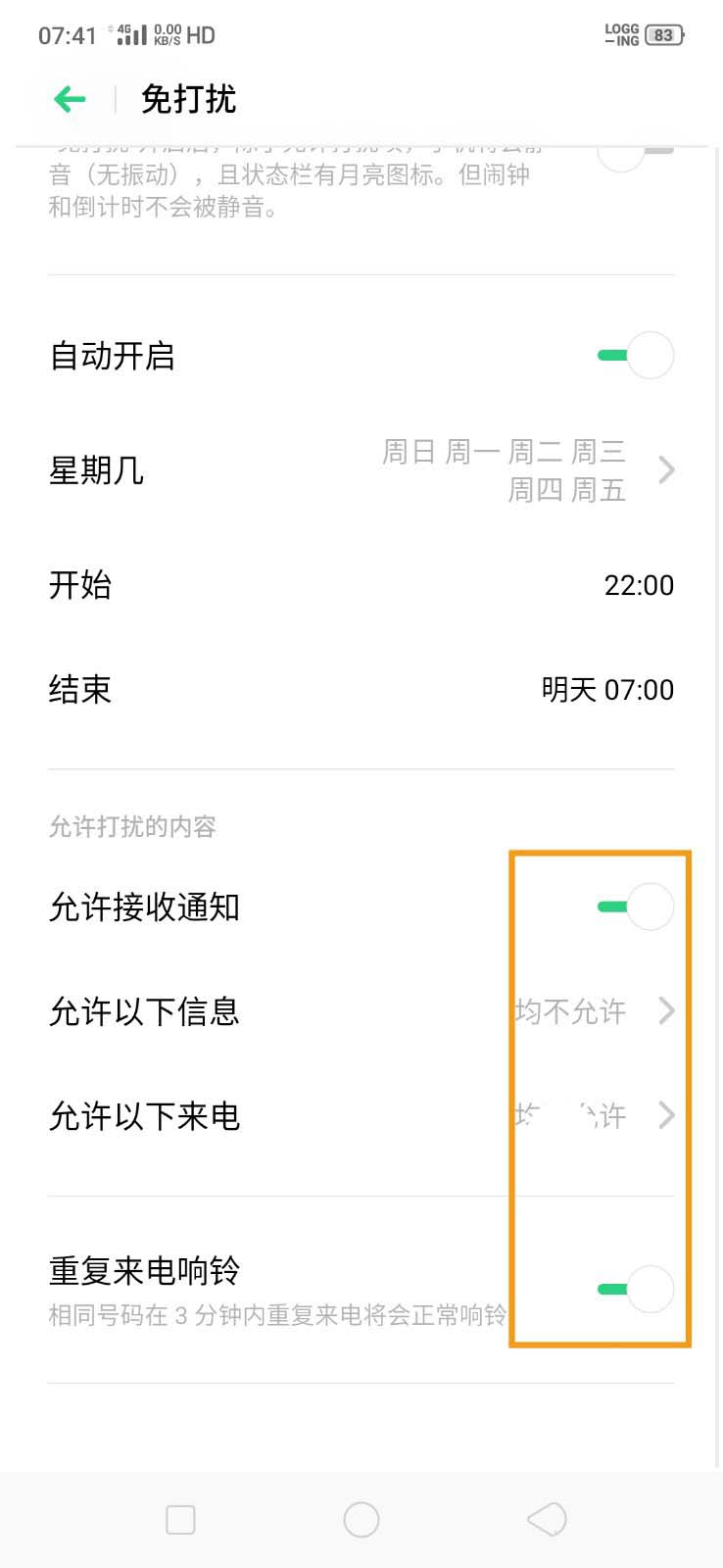Tap the recent apps square navigation icon
Image resolution: width=723 pixels, height=1568 pixels.
click(180, 1518)
